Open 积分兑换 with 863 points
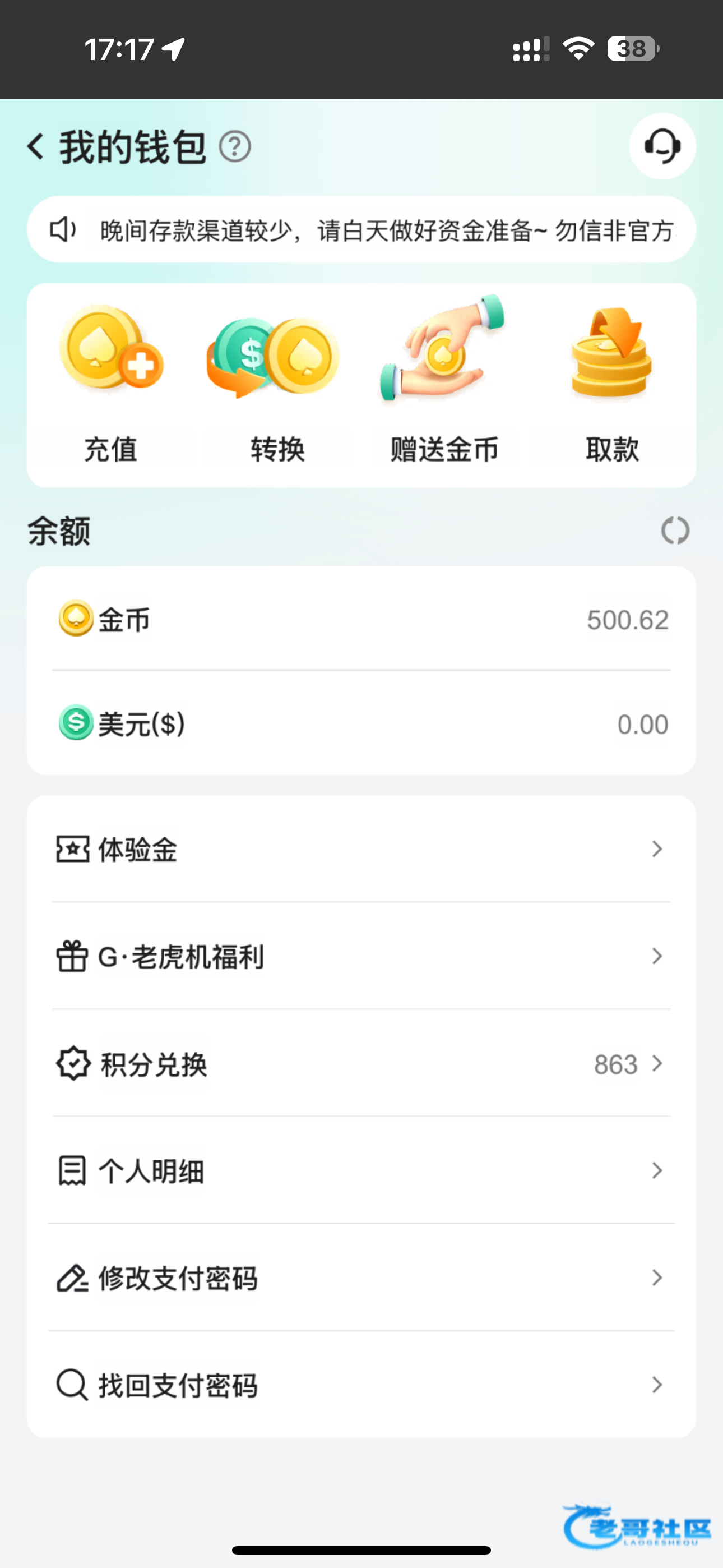This screenshot has height=1568, width=723. coord(361,1063)
